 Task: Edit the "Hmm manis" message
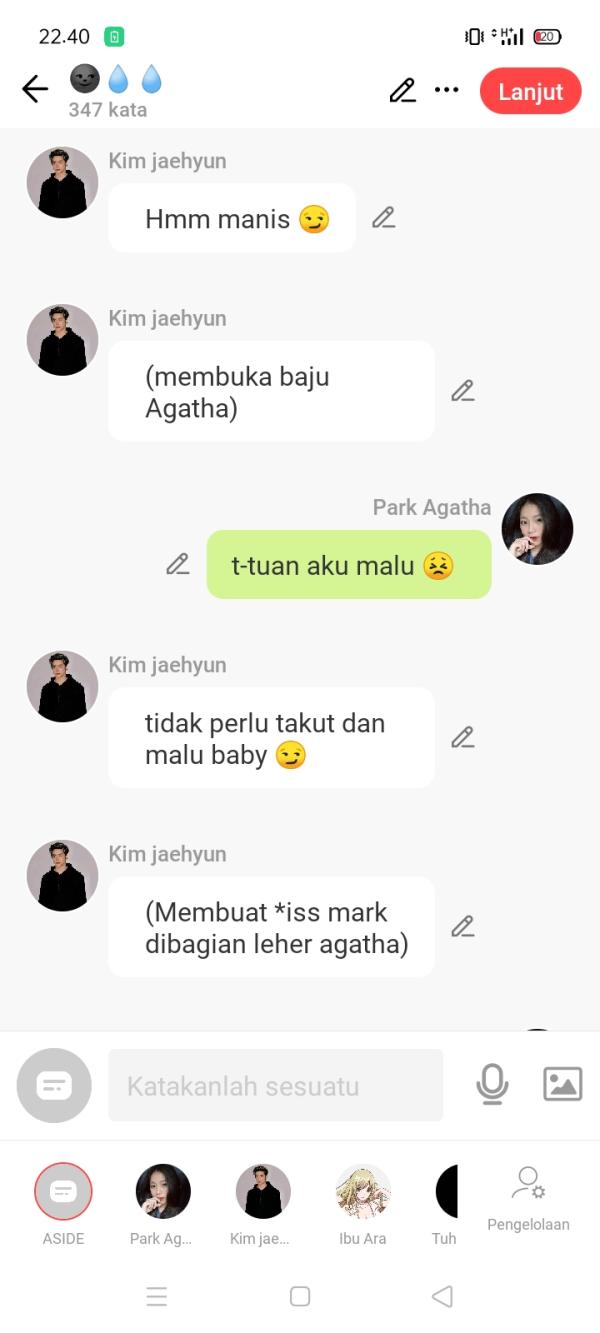tap(383, 218)
